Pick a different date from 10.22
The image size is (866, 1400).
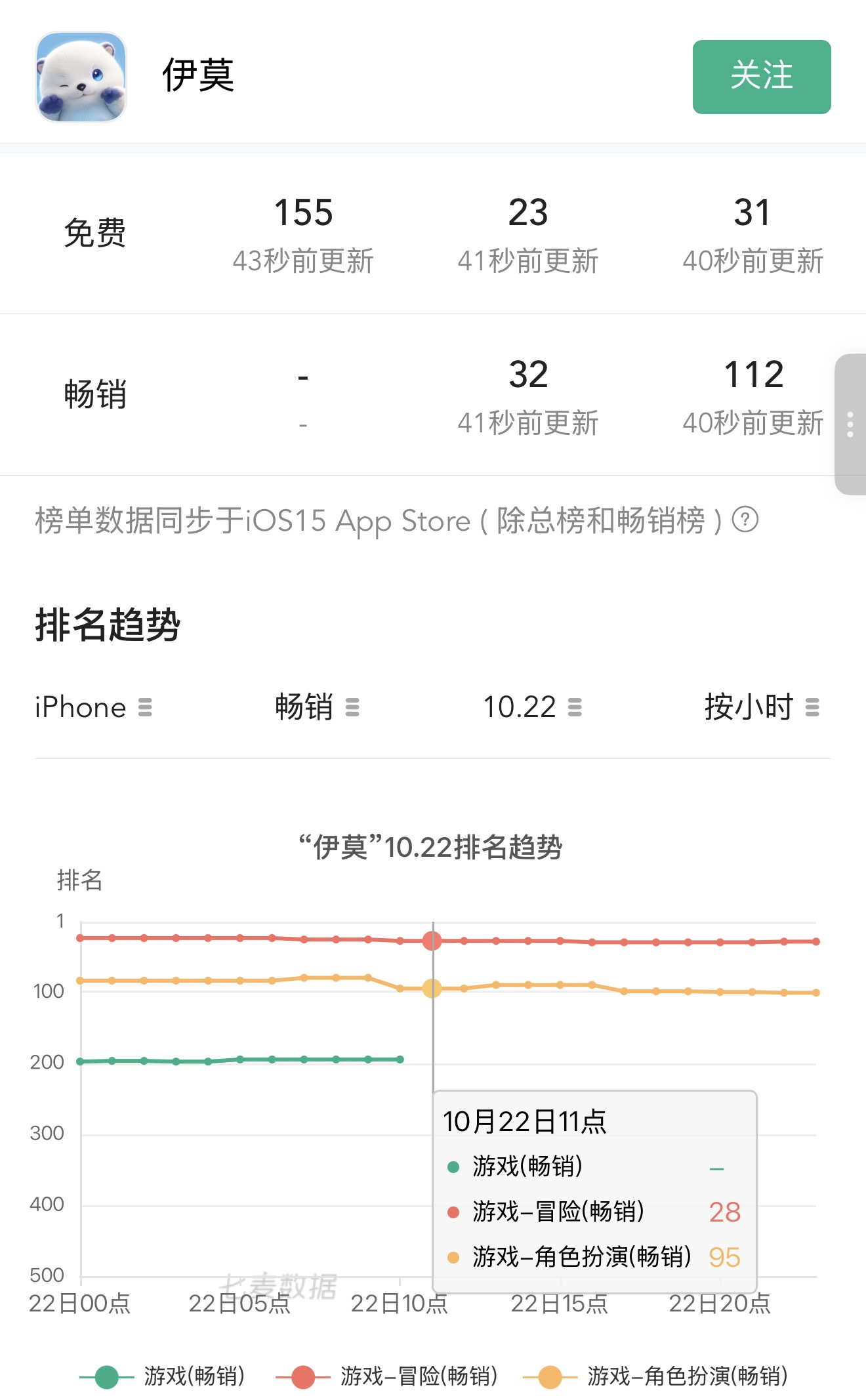[533, 707]
